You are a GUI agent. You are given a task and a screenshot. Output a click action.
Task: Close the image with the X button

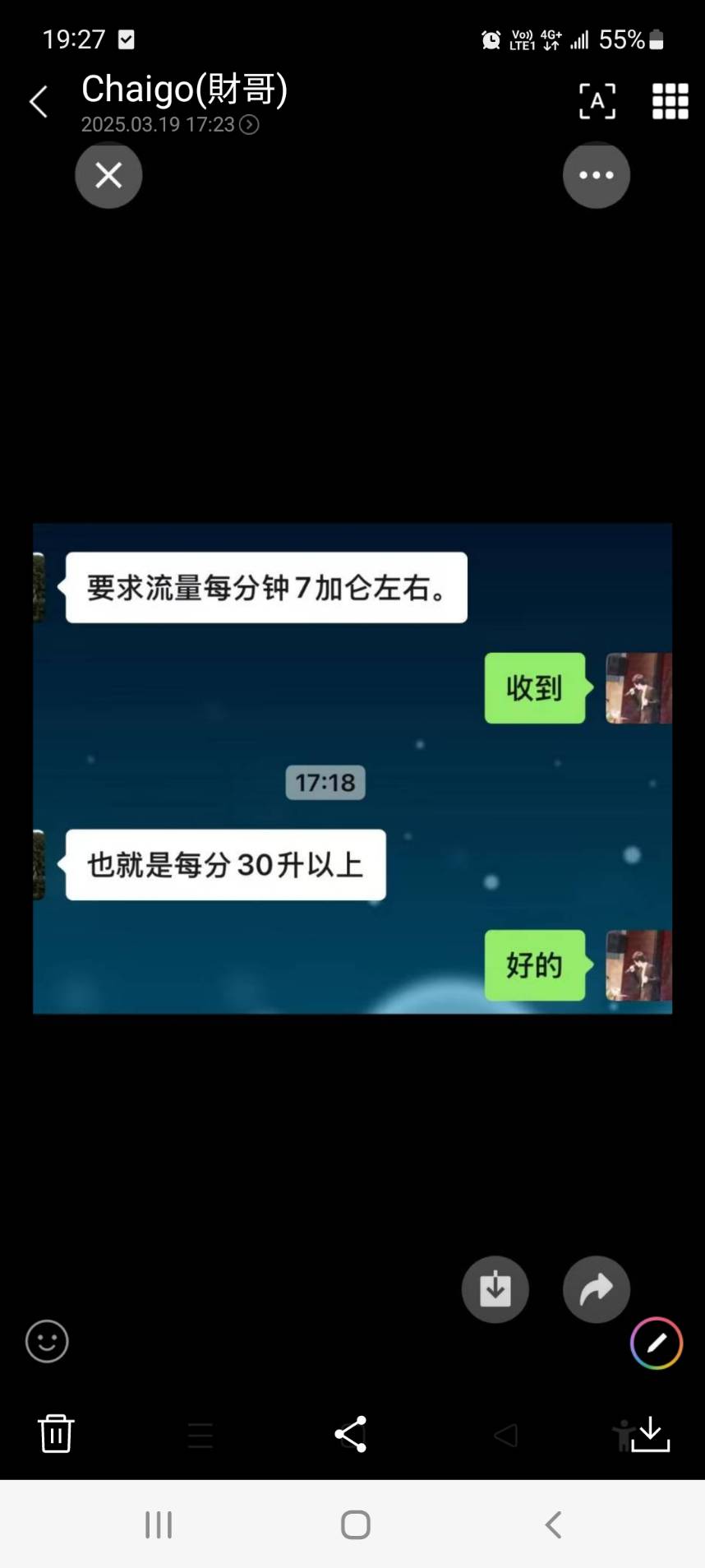(108, 175)
